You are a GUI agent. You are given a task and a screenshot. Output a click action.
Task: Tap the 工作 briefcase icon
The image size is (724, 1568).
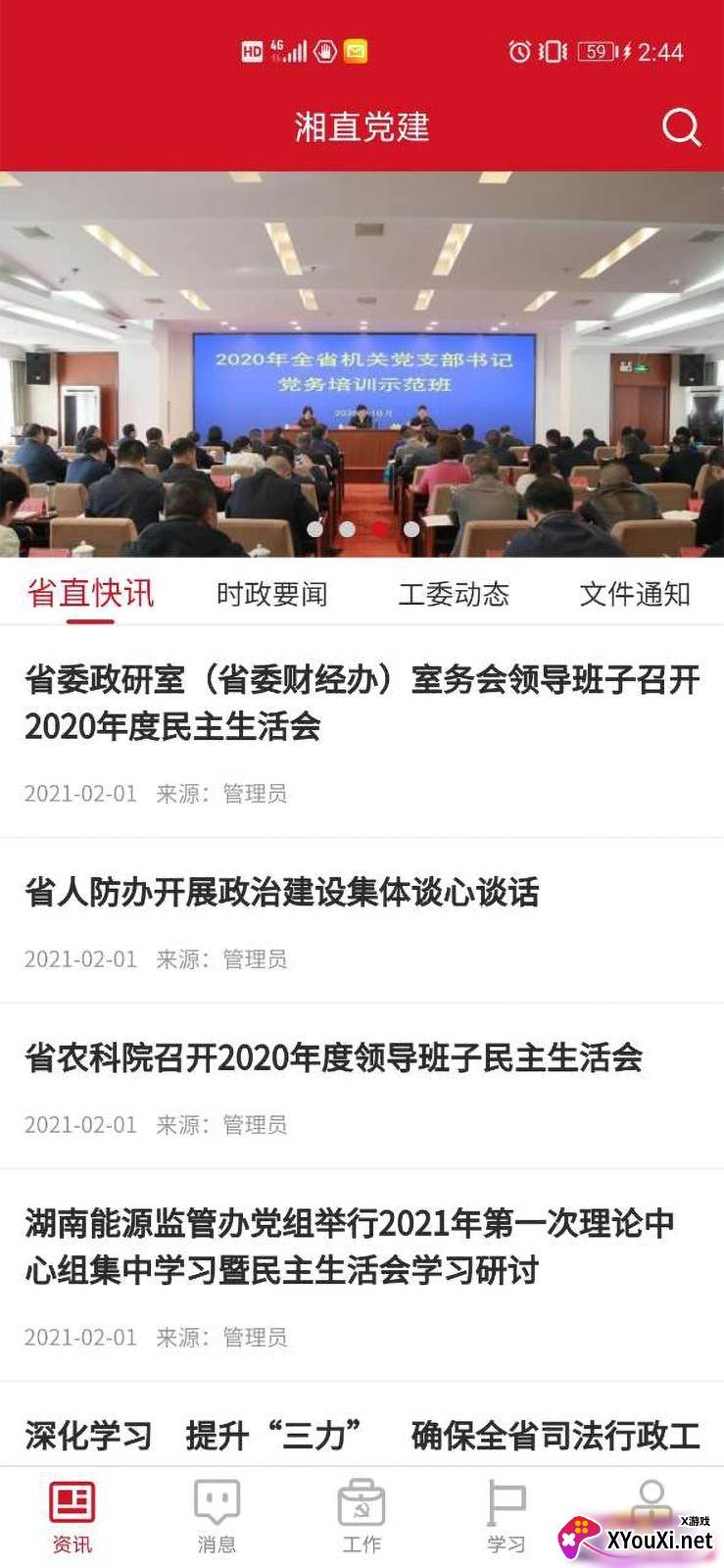(x=362, y=1501)
